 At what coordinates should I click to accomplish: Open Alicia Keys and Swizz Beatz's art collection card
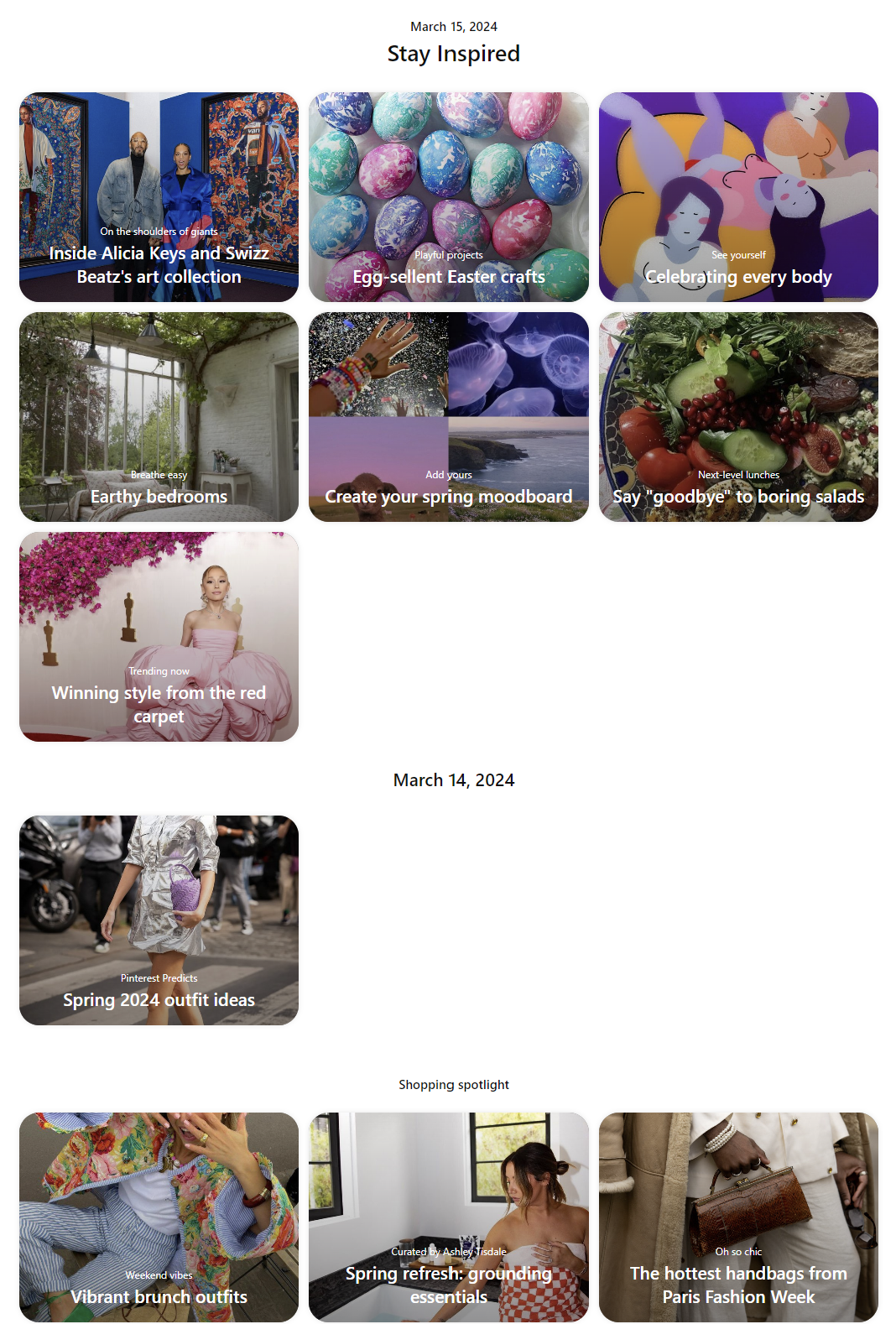(x=159, y=197)
